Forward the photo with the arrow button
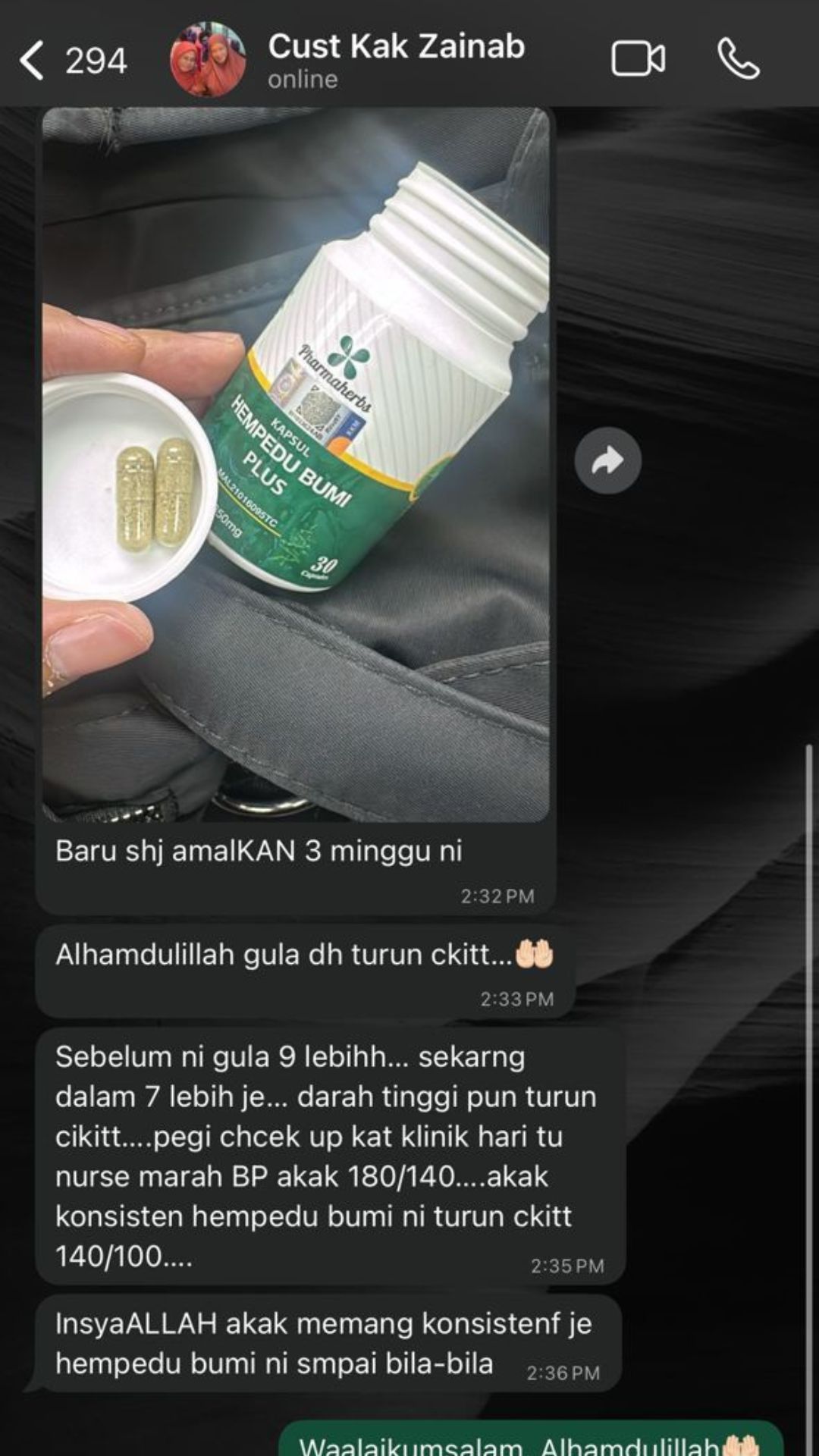The width and height of the screenshot is (819, 1456). 607,460
